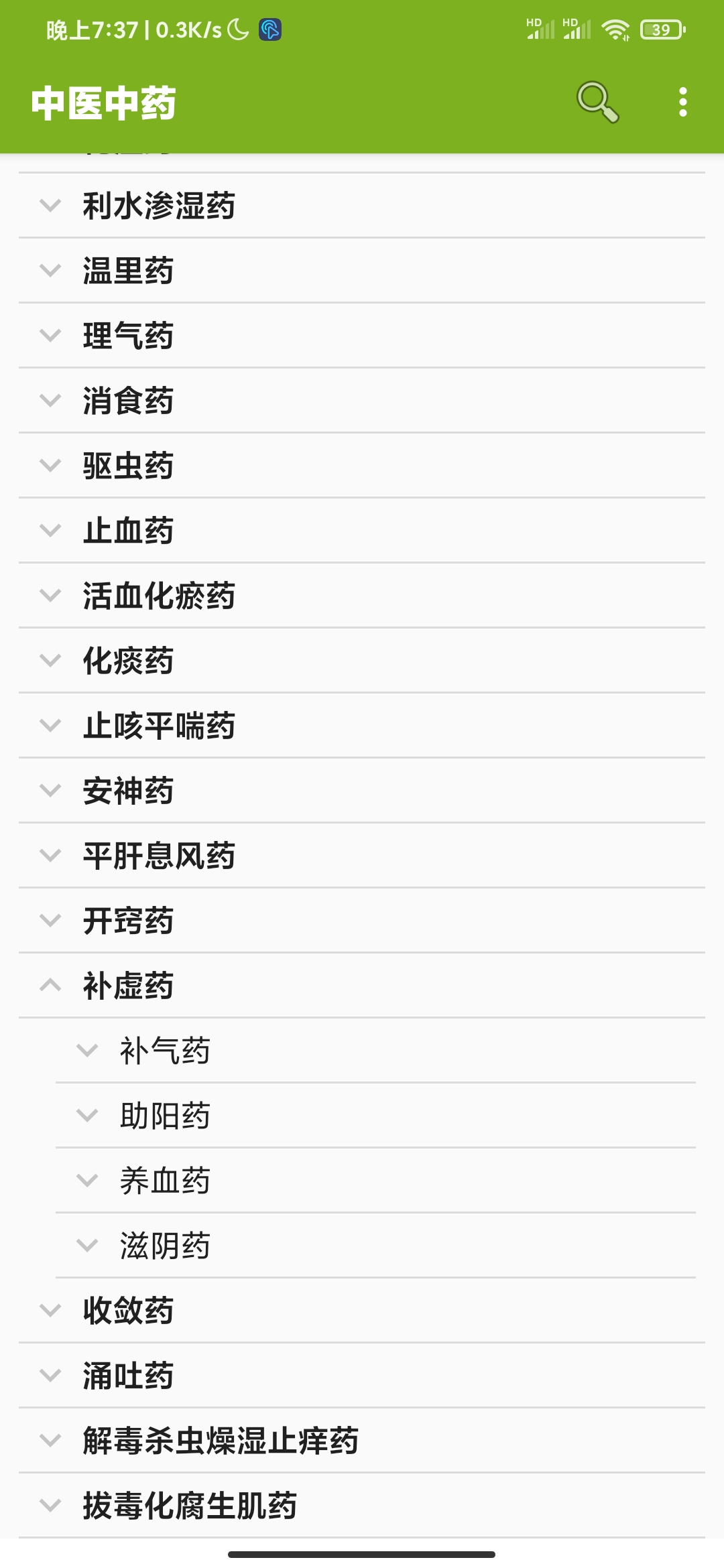Image resolution: width=724 pixels, height=1568 pixels.
Task: Expand the 利水渗湿药 category
Action: pos(158,206)
